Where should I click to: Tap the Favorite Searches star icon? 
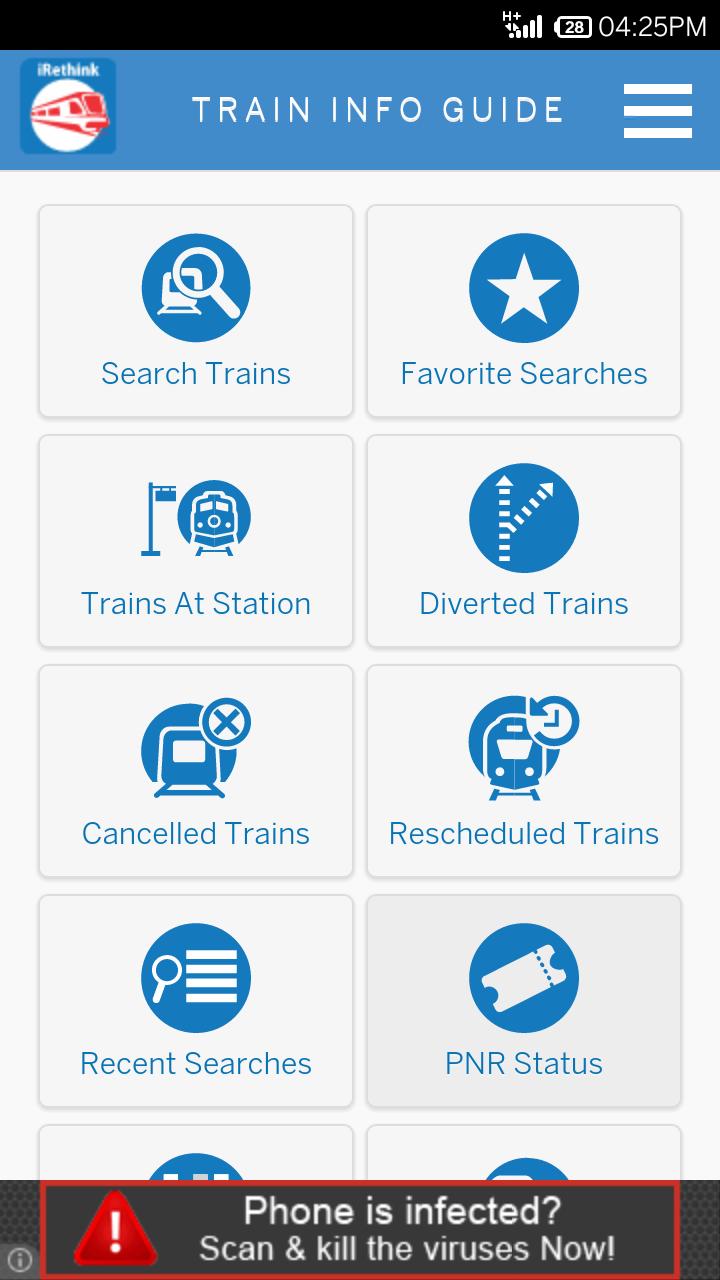click(x=523, y=287)
